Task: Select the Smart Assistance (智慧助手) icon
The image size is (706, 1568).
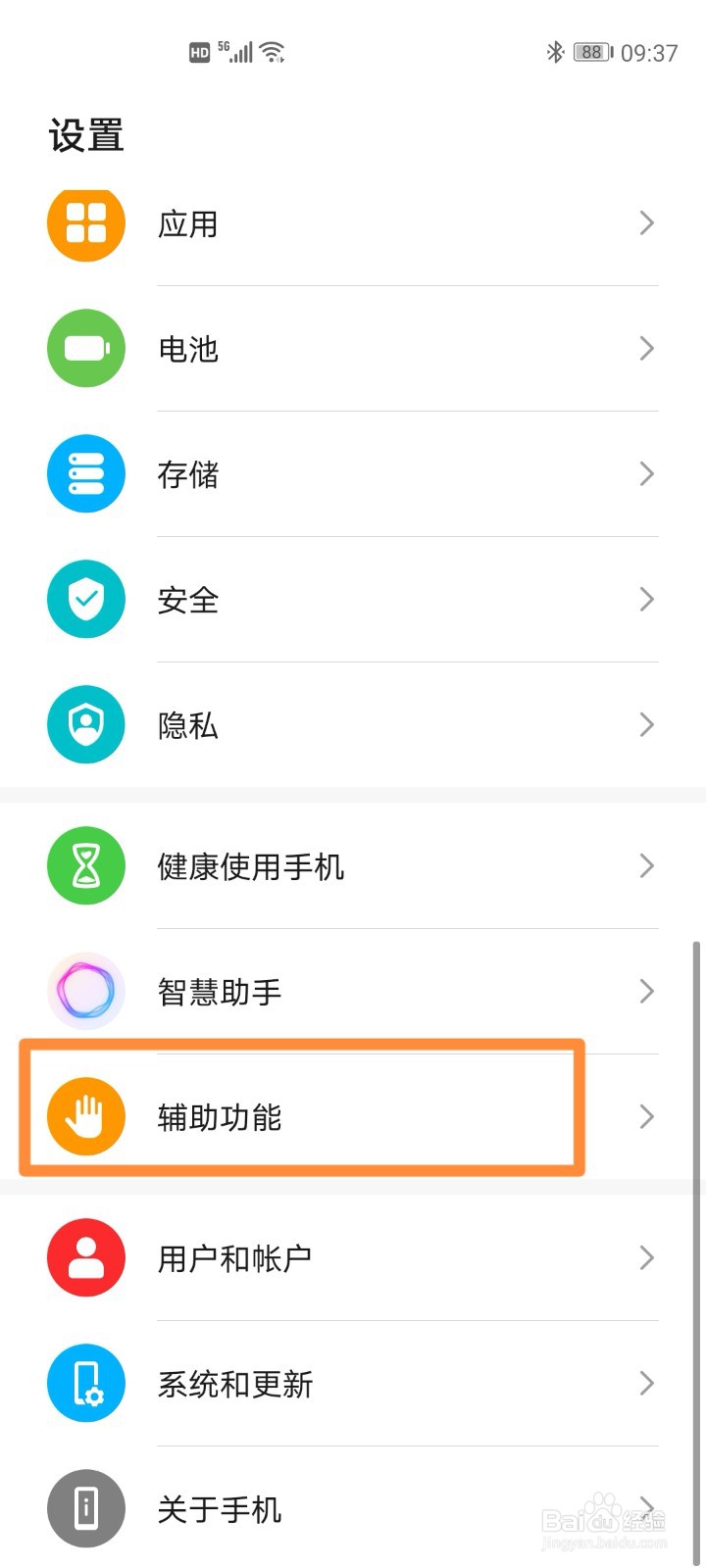Action: tap(85, 991)
